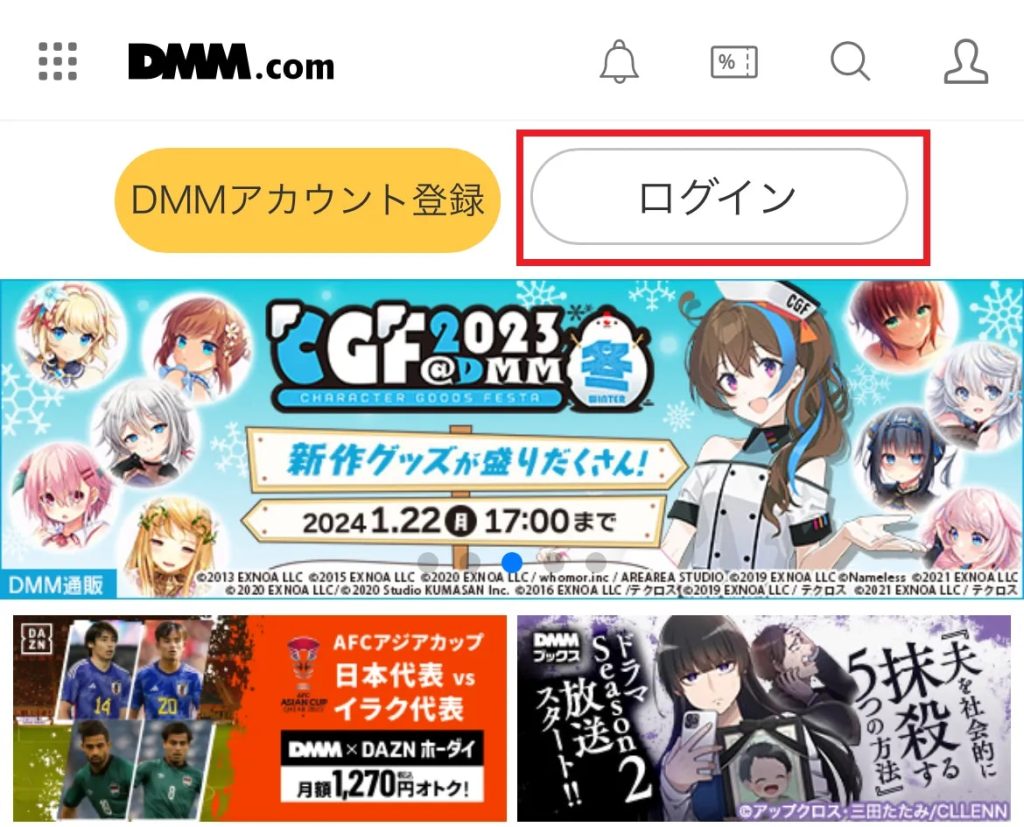The width and height of the screenshot is (1024, 827).
Task: Open the DMM Books manga banner
Action: 764,718
